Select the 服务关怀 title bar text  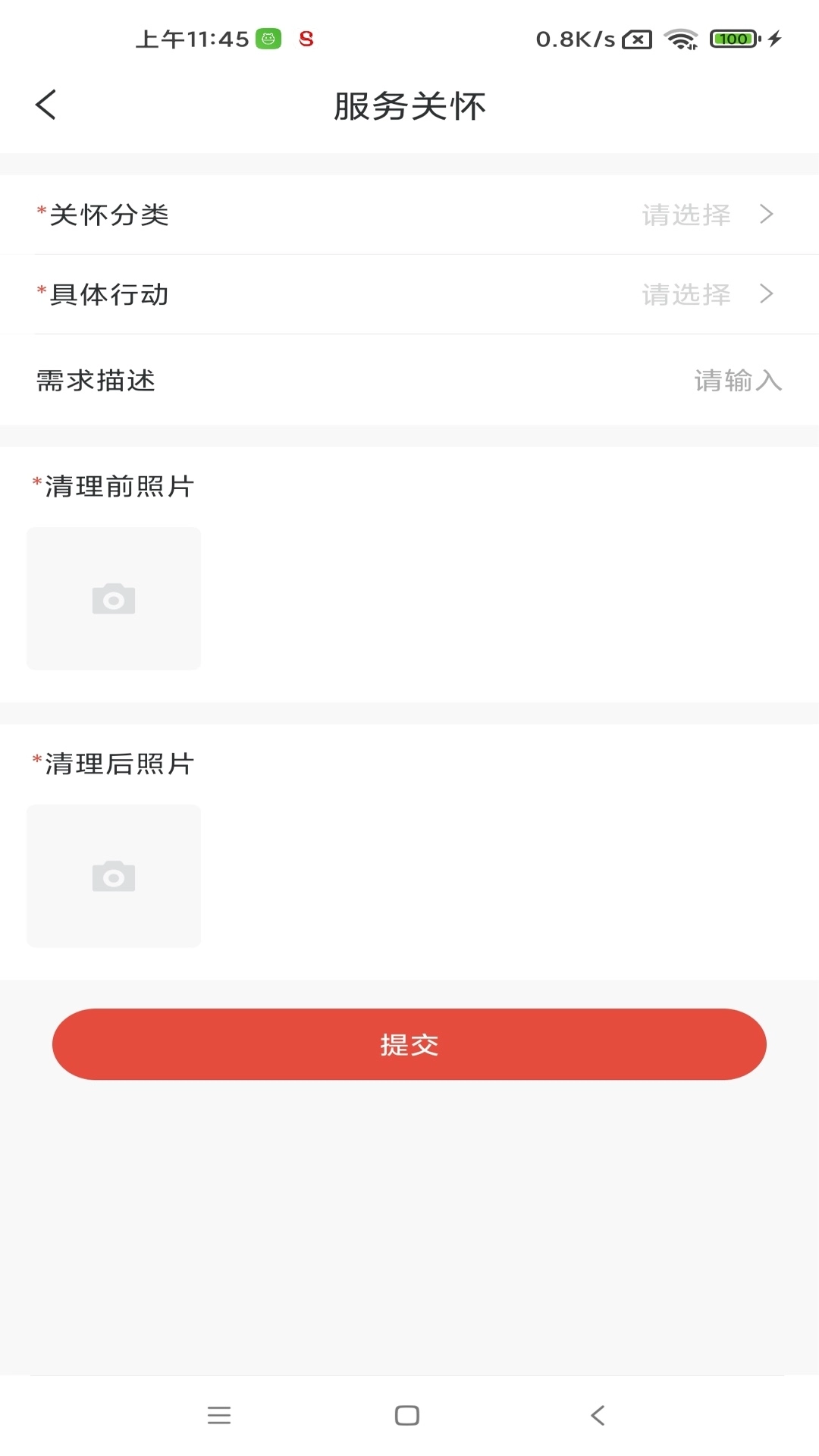(409, 106)
